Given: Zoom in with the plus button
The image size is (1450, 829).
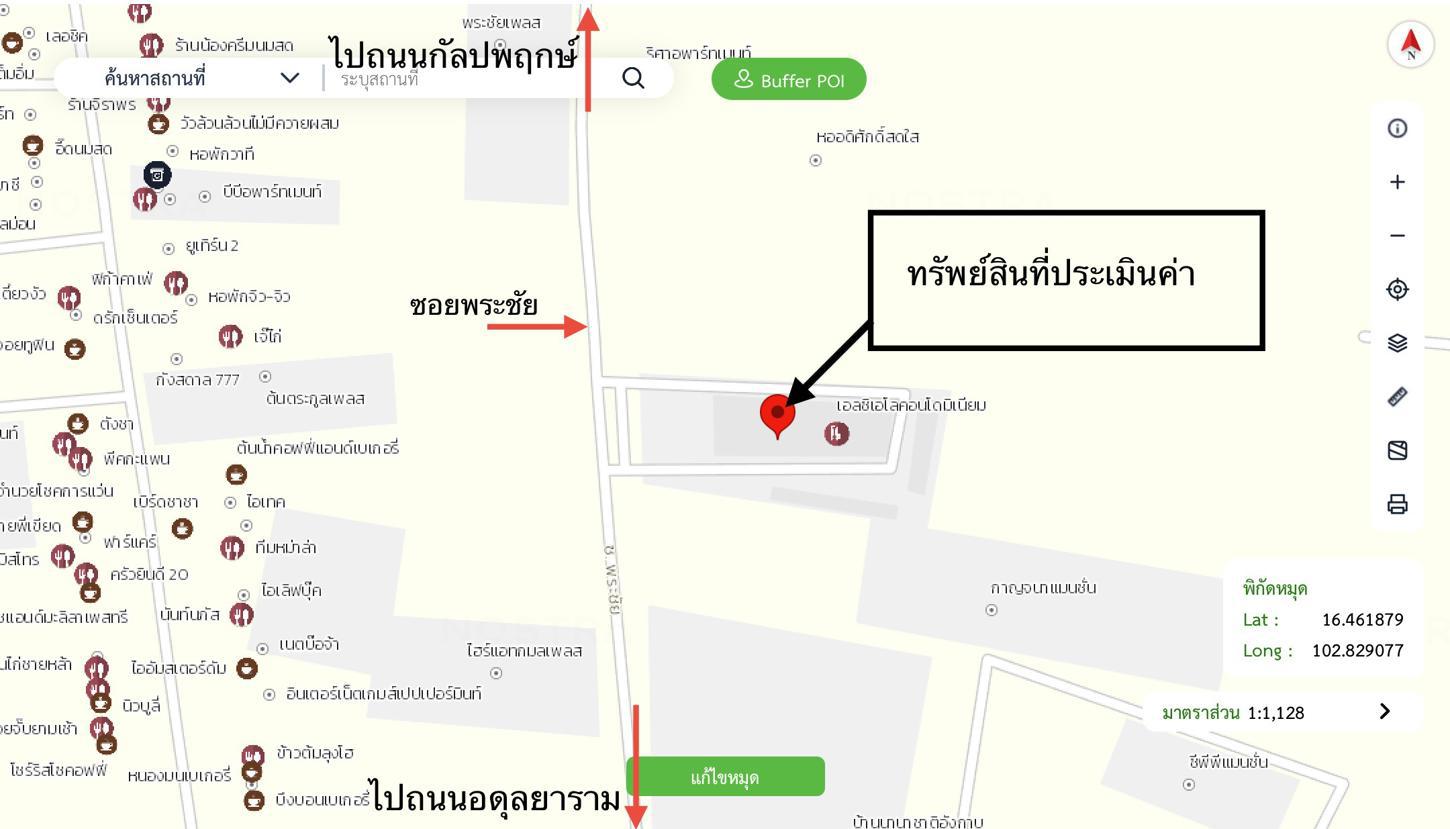Looking at the screenshot, I should click(1398, 182).
